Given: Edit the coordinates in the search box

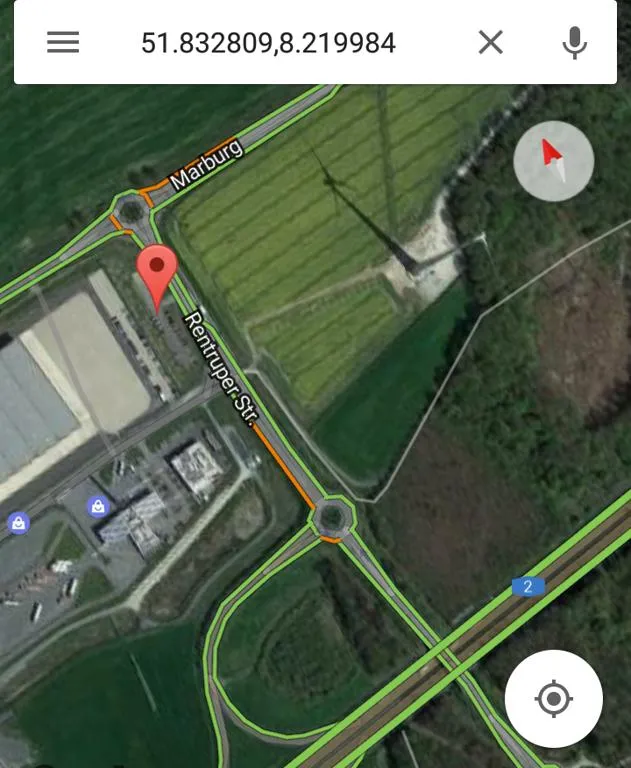Looking at the screenshot, I should click(268, 42).
